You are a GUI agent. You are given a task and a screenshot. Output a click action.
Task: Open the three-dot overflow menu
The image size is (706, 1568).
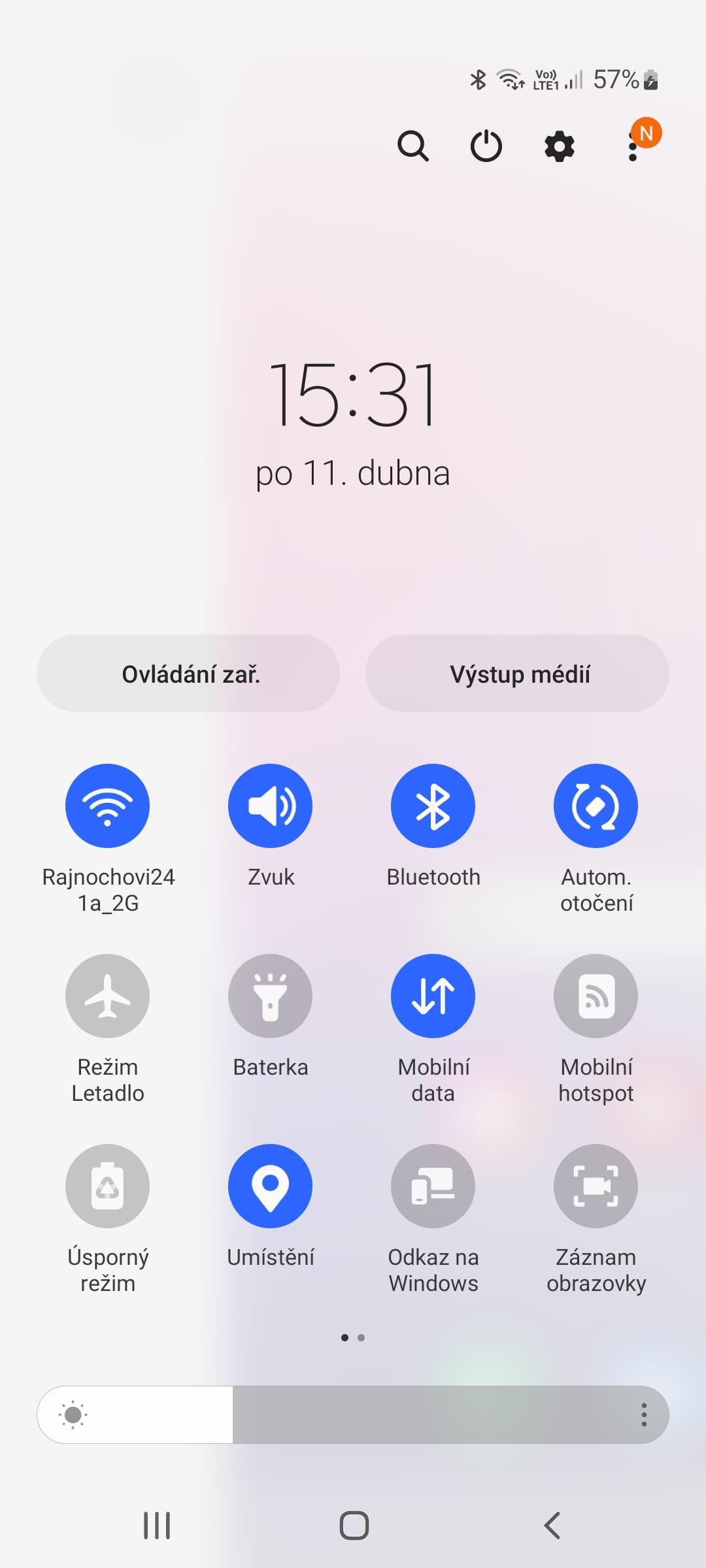tap(633, 146)
